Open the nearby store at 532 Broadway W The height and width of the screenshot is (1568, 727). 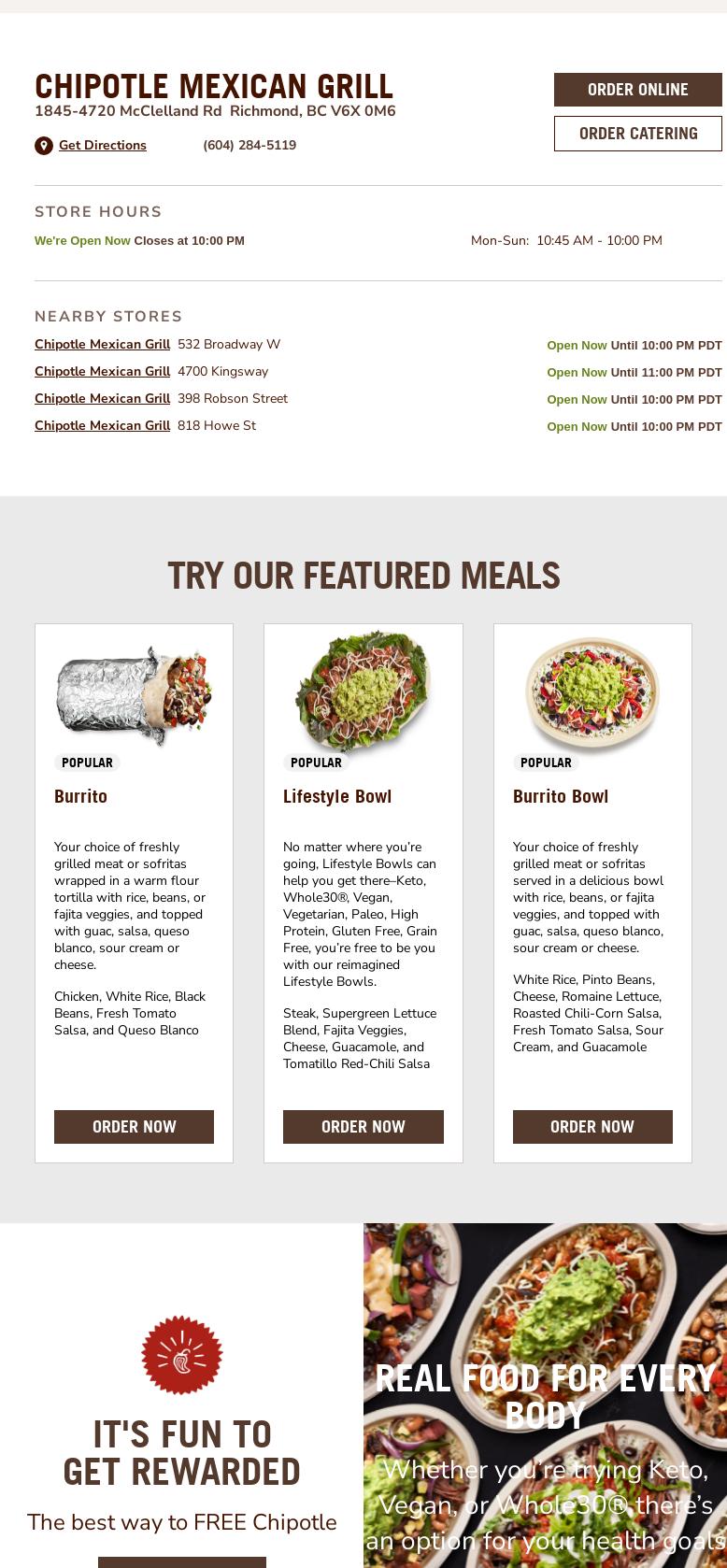[102, 345]
